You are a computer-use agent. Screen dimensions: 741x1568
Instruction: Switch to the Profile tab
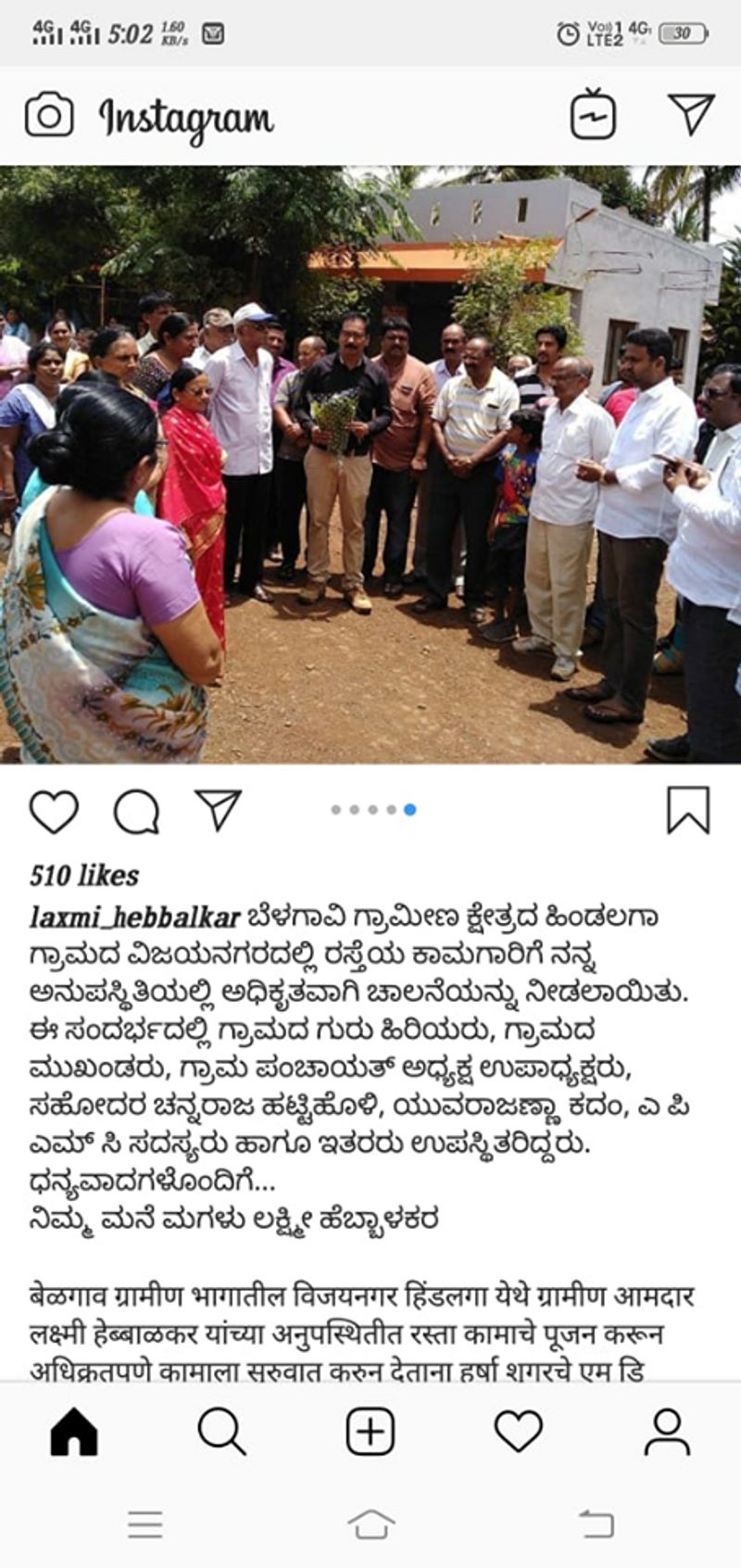click(x=667, y=1432)
